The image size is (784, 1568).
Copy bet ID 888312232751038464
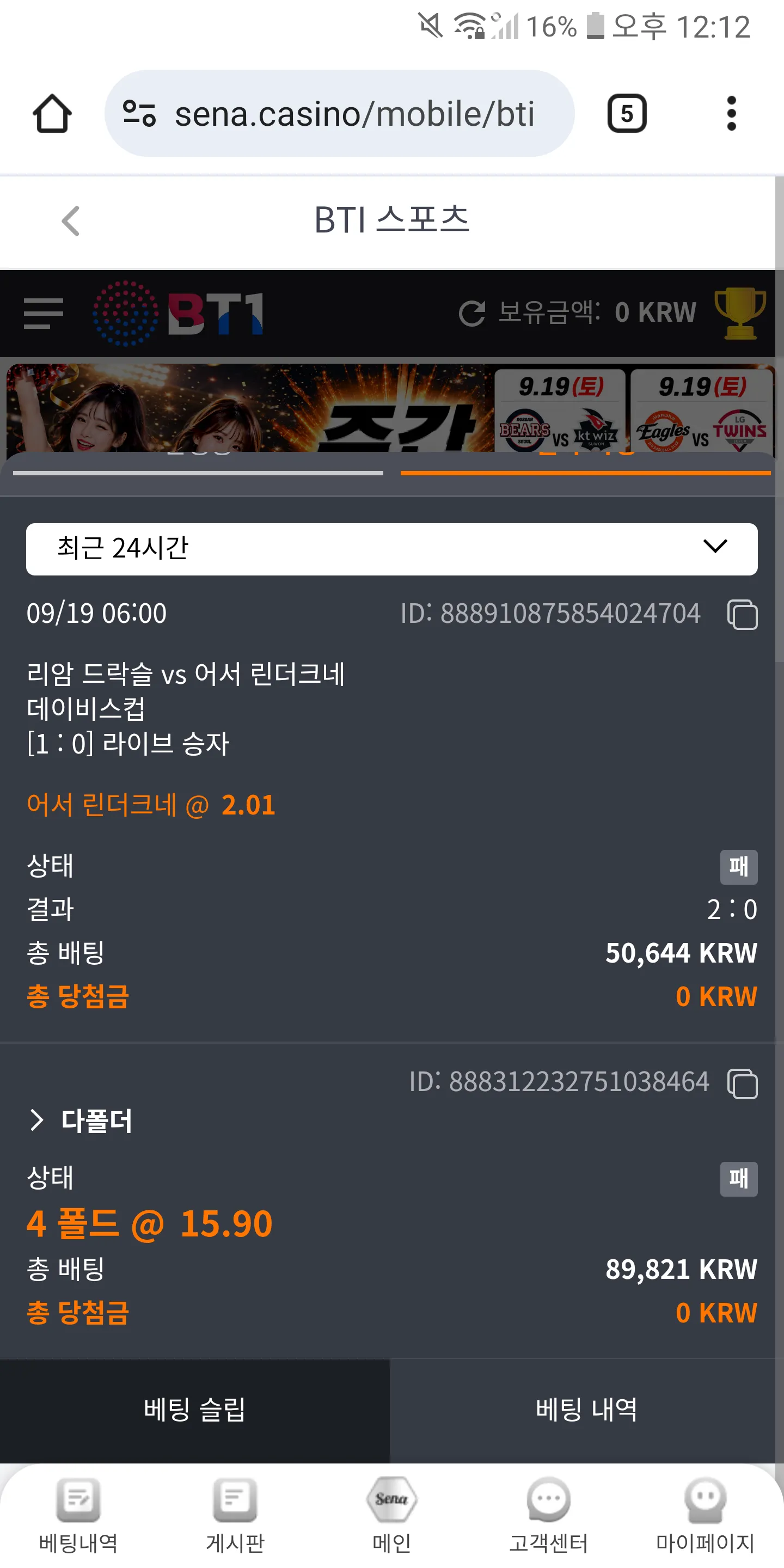point(742,1083)
